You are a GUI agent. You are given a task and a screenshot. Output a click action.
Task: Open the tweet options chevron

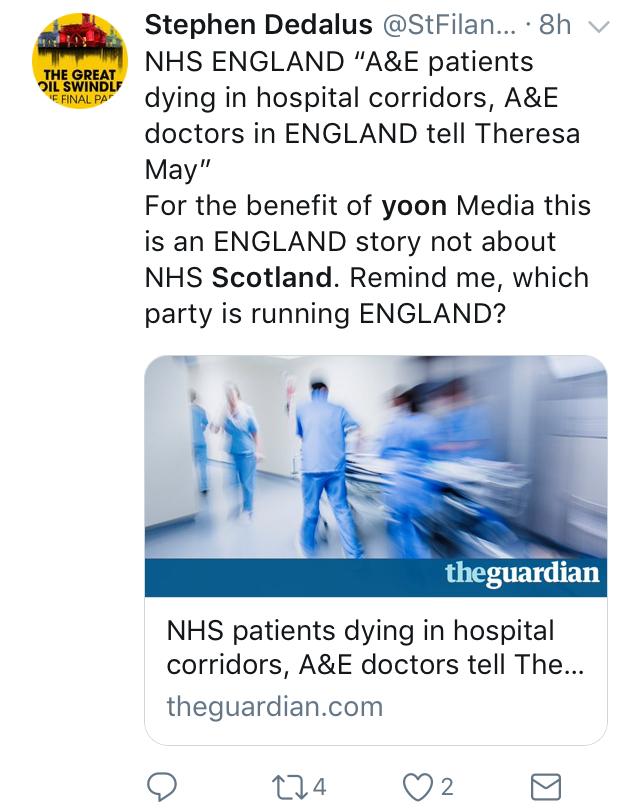pos(597,27)
